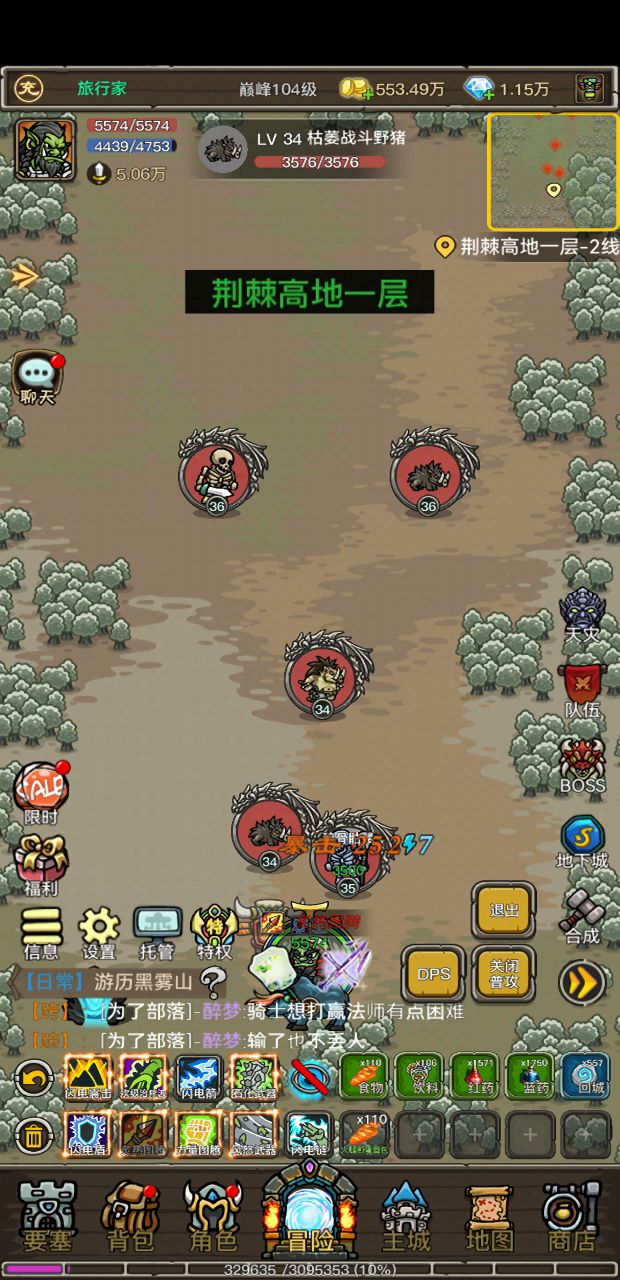Visit the 商店 shop tab
Viewport: 620px width, 1280px height.
point(572,1215)
